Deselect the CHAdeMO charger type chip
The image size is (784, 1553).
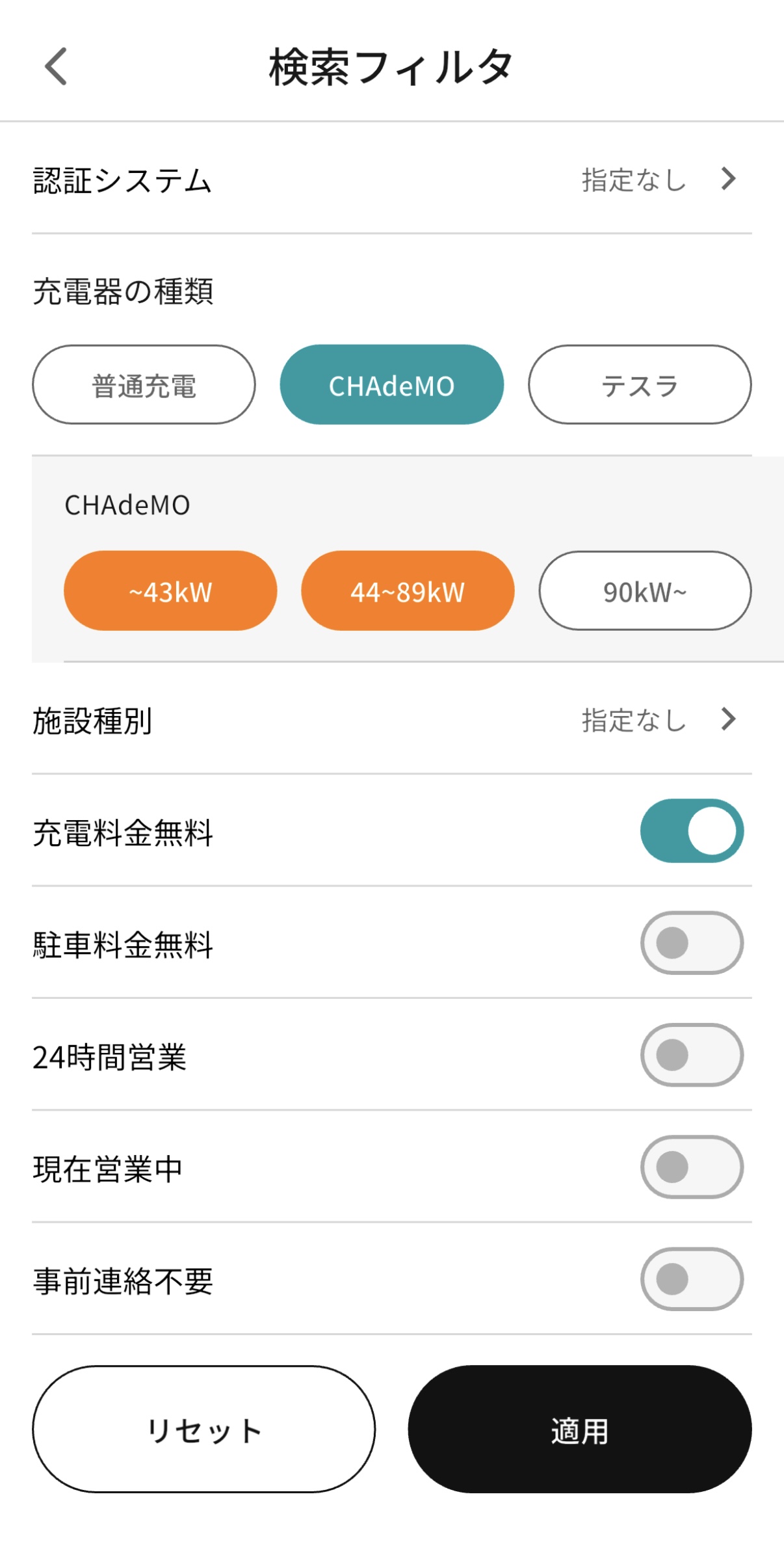point(391,385)
